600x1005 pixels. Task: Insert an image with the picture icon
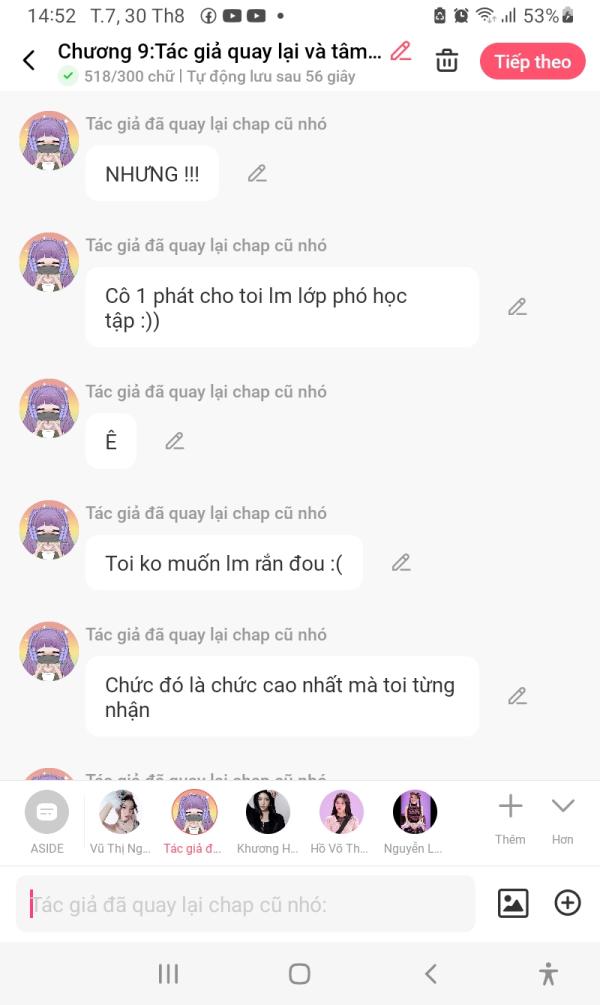coord(513,903)
